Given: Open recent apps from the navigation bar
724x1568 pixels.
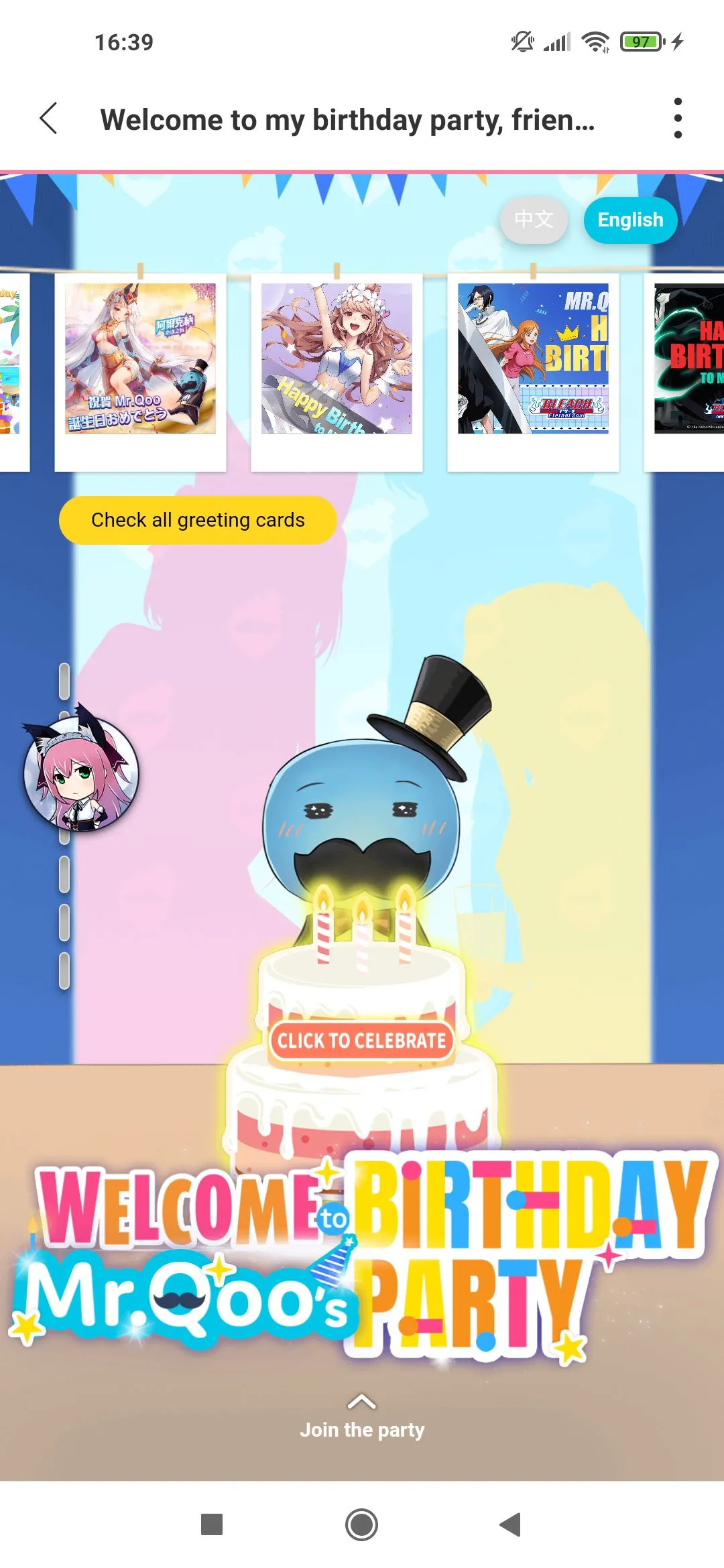Looking at the screenshot, I should 212,1524.
